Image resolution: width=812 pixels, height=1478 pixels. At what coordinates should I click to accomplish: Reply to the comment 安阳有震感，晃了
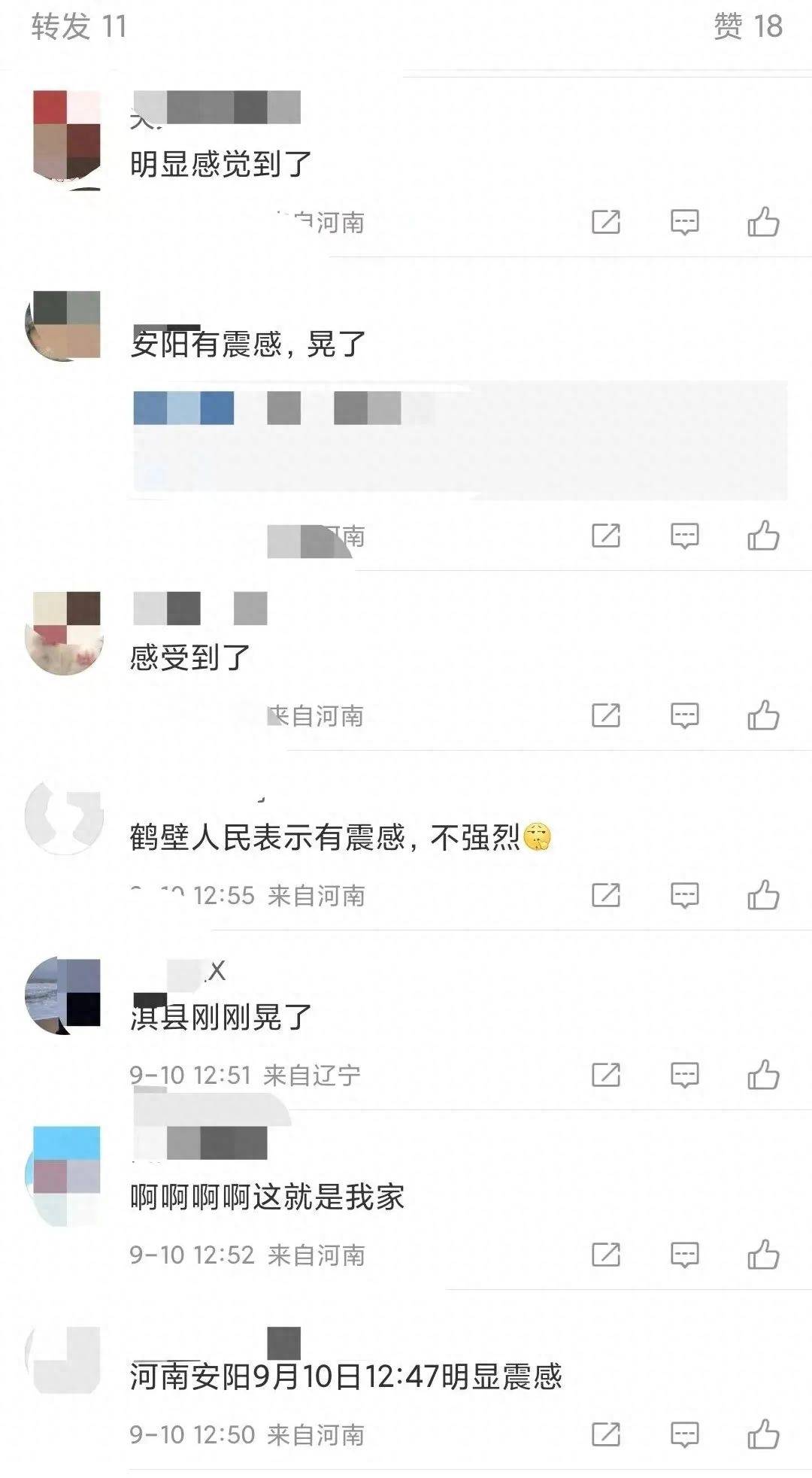click(x=684, y=536)
